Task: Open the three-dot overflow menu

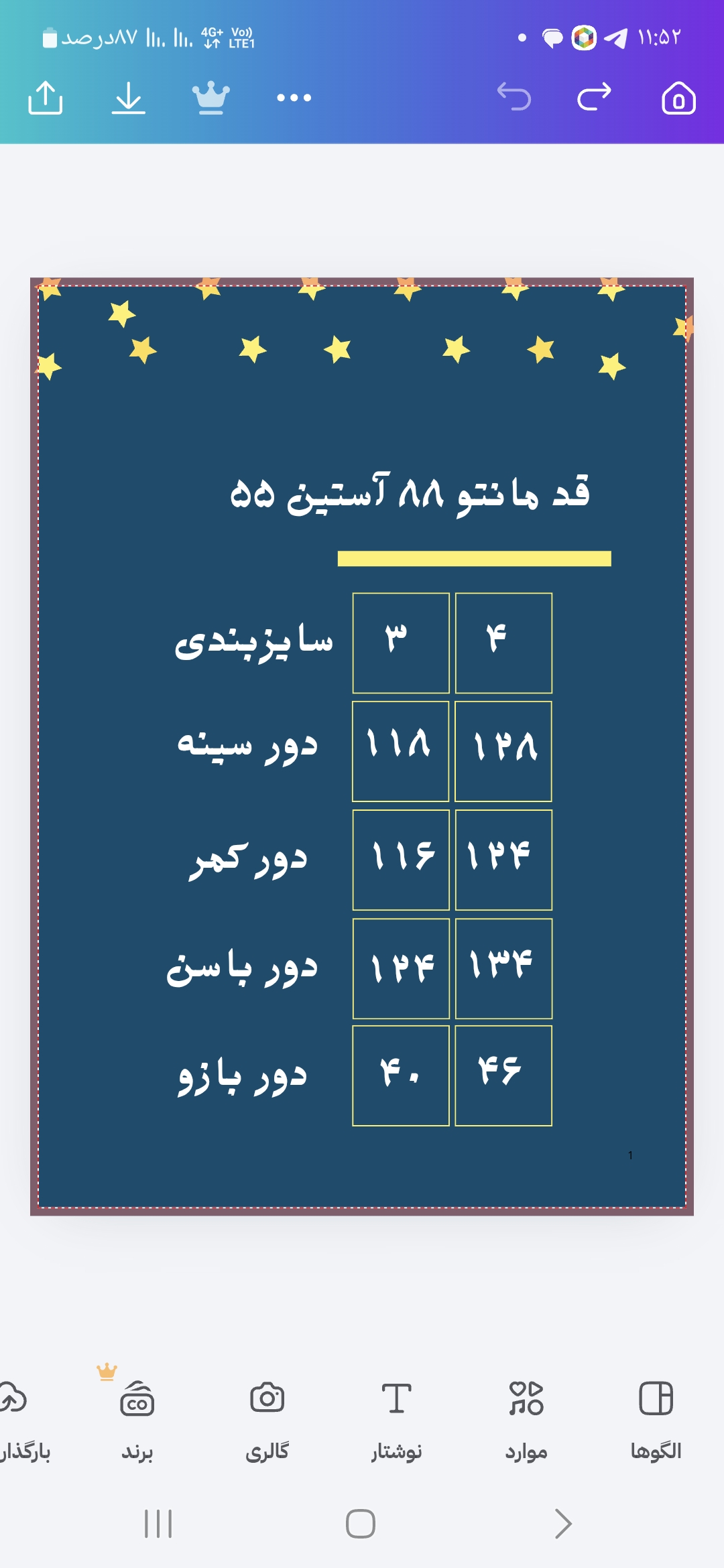Action: 294,98
